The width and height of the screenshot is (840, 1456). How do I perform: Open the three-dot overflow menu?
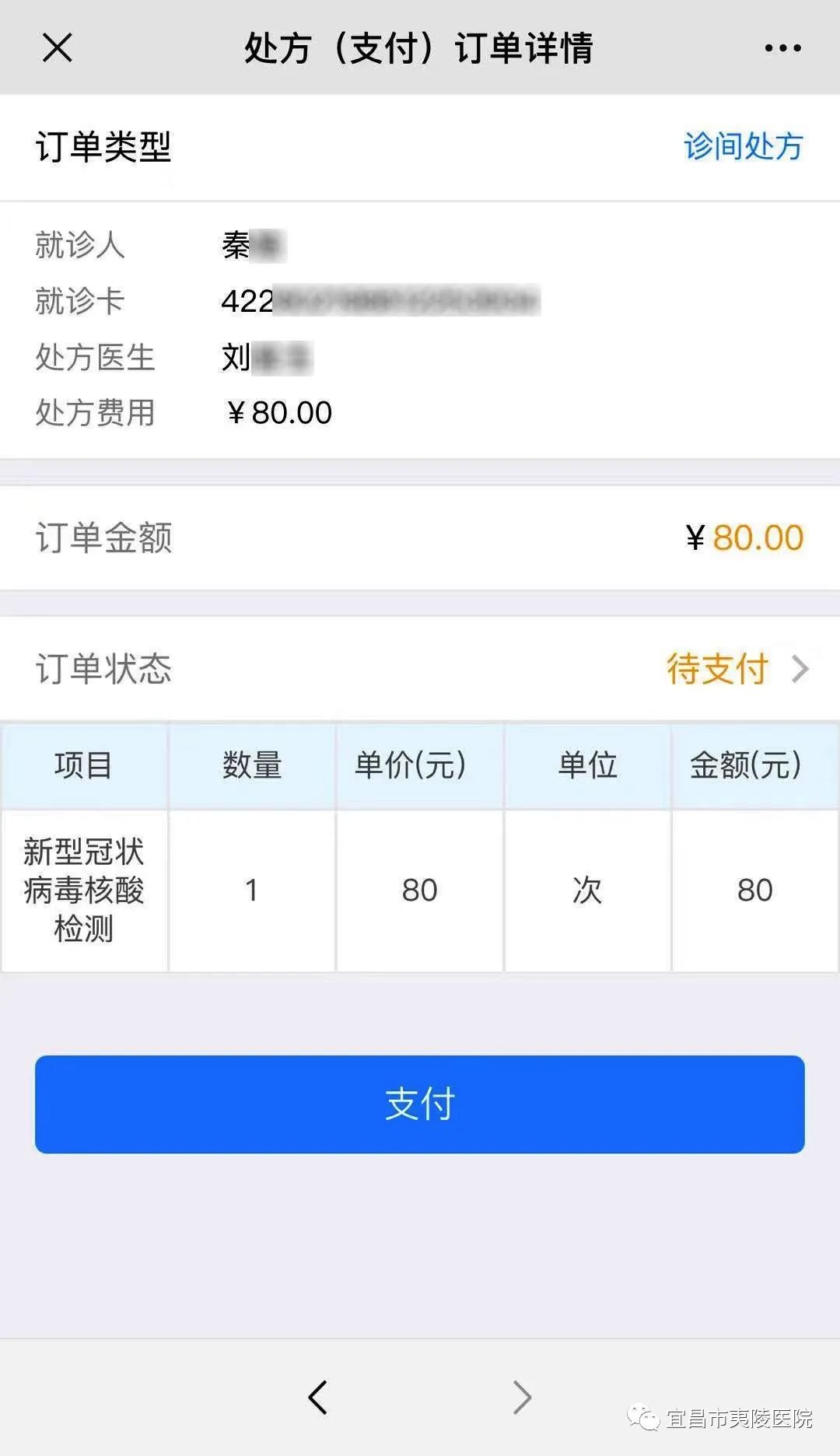click(x=782, y=48)
